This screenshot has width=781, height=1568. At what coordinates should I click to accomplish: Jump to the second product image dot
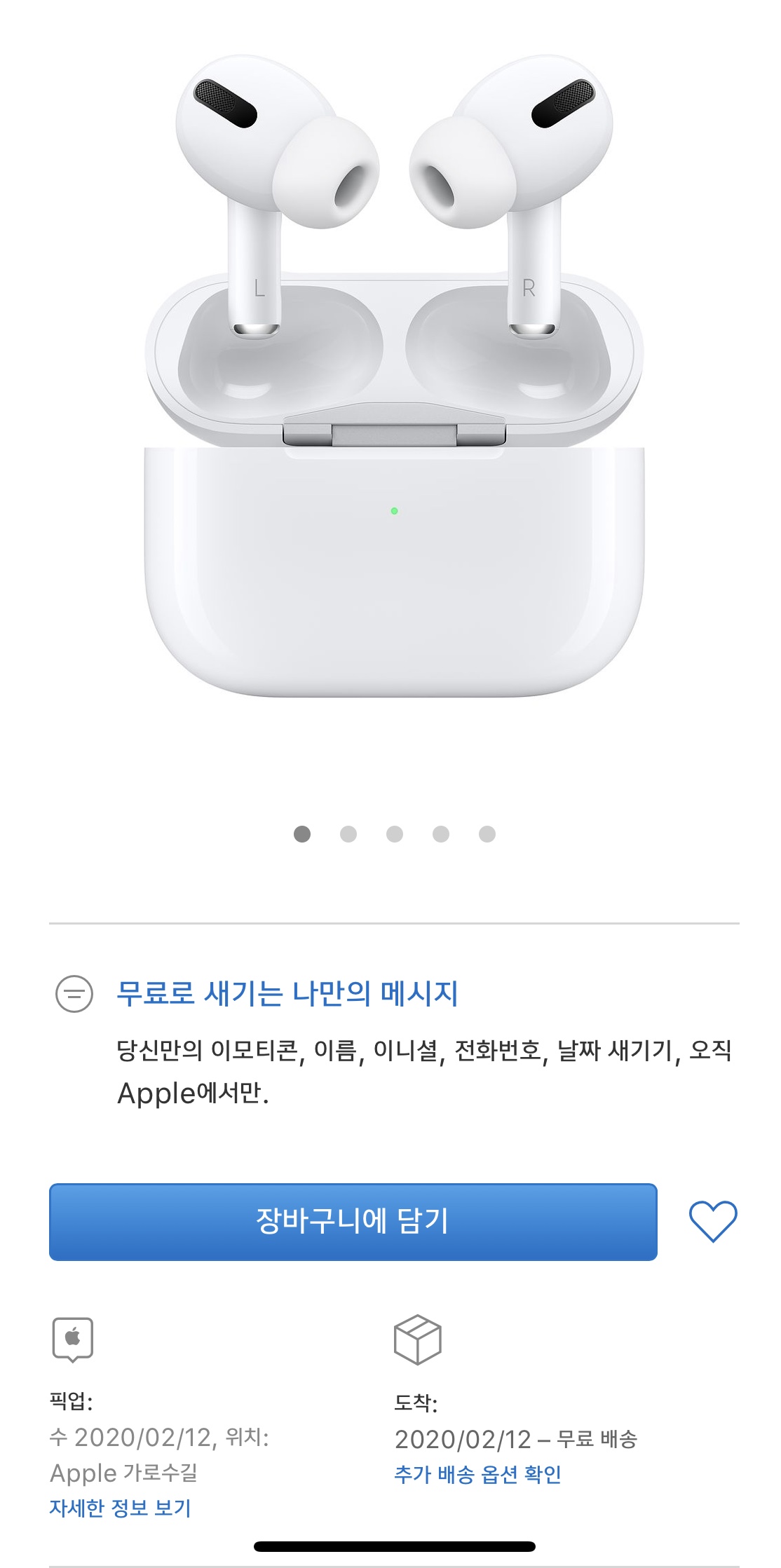pos(348,834)
